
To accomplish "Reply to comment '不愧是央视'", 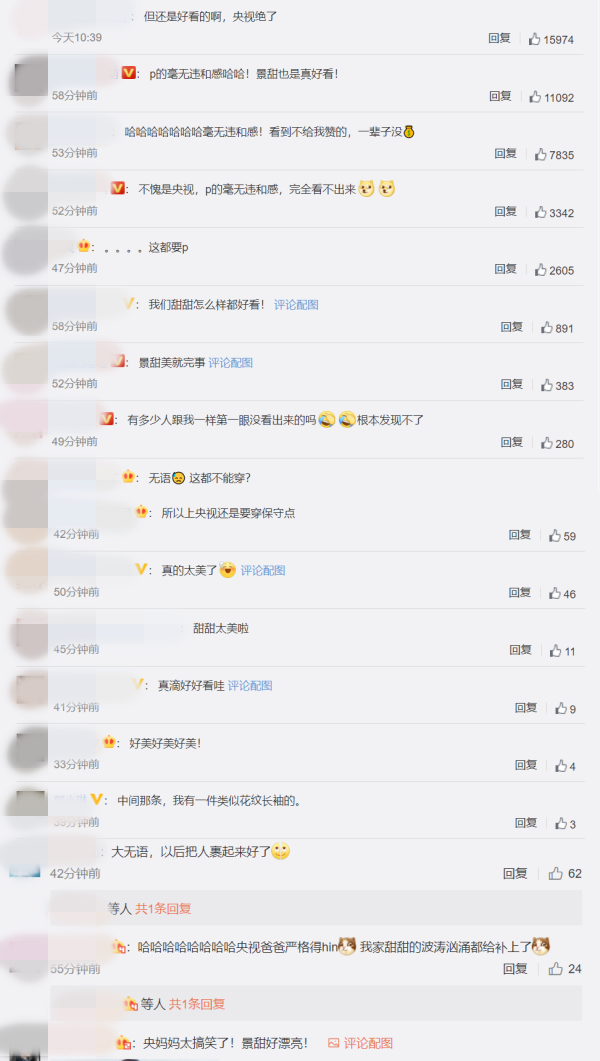I will point(505,212).
